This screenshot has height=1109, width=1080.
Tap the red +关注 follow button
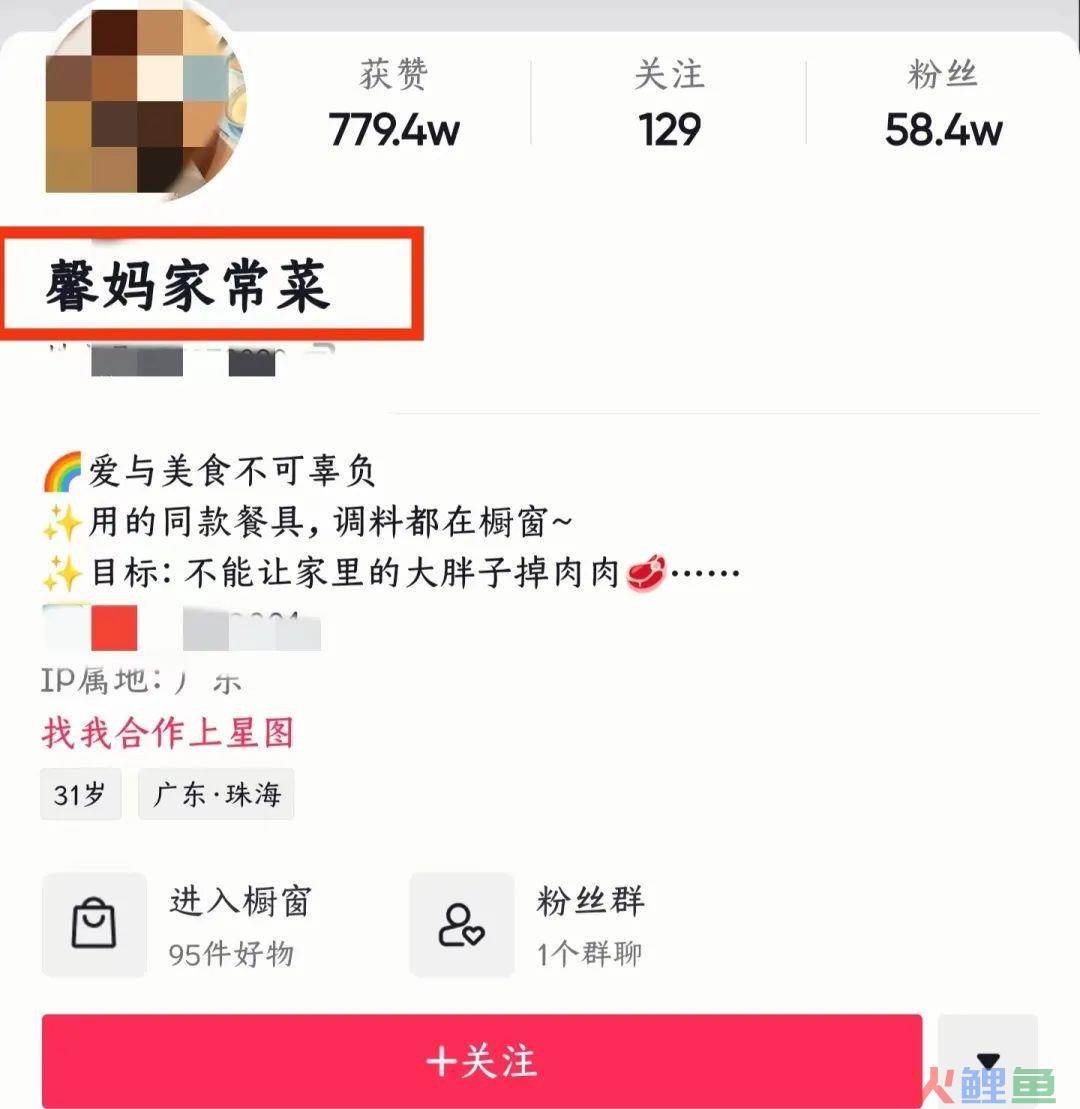[x=481, y=1060]
